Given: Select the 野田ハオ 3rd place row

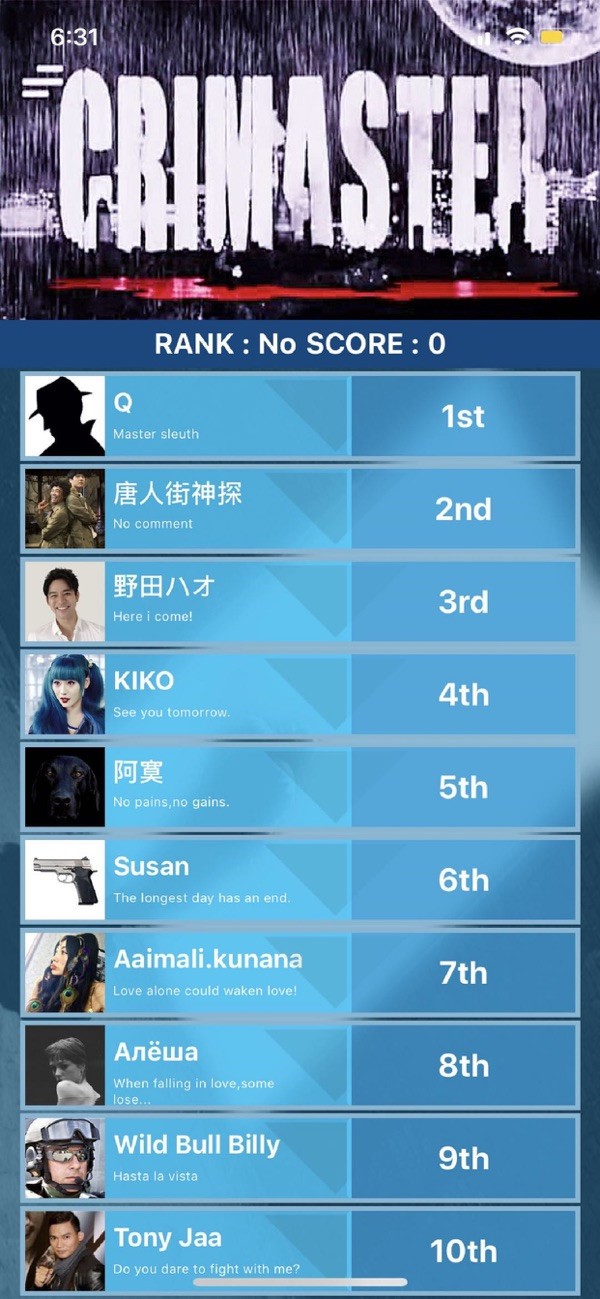Looking at the screenshot, I should pos(300,601).
